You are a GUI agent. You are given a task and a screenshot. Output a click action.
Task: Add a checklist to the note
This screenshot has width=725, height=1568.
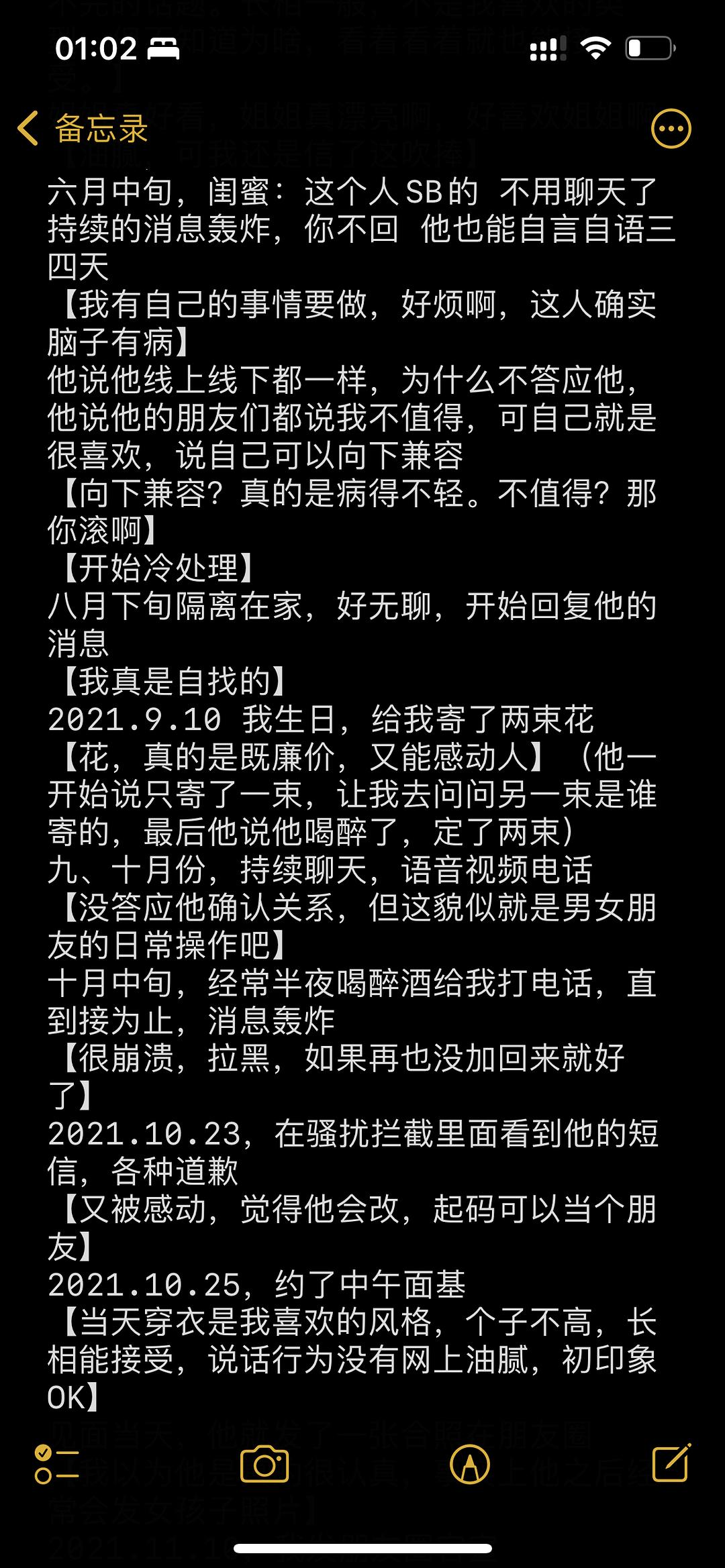[x=57, y=1464]
